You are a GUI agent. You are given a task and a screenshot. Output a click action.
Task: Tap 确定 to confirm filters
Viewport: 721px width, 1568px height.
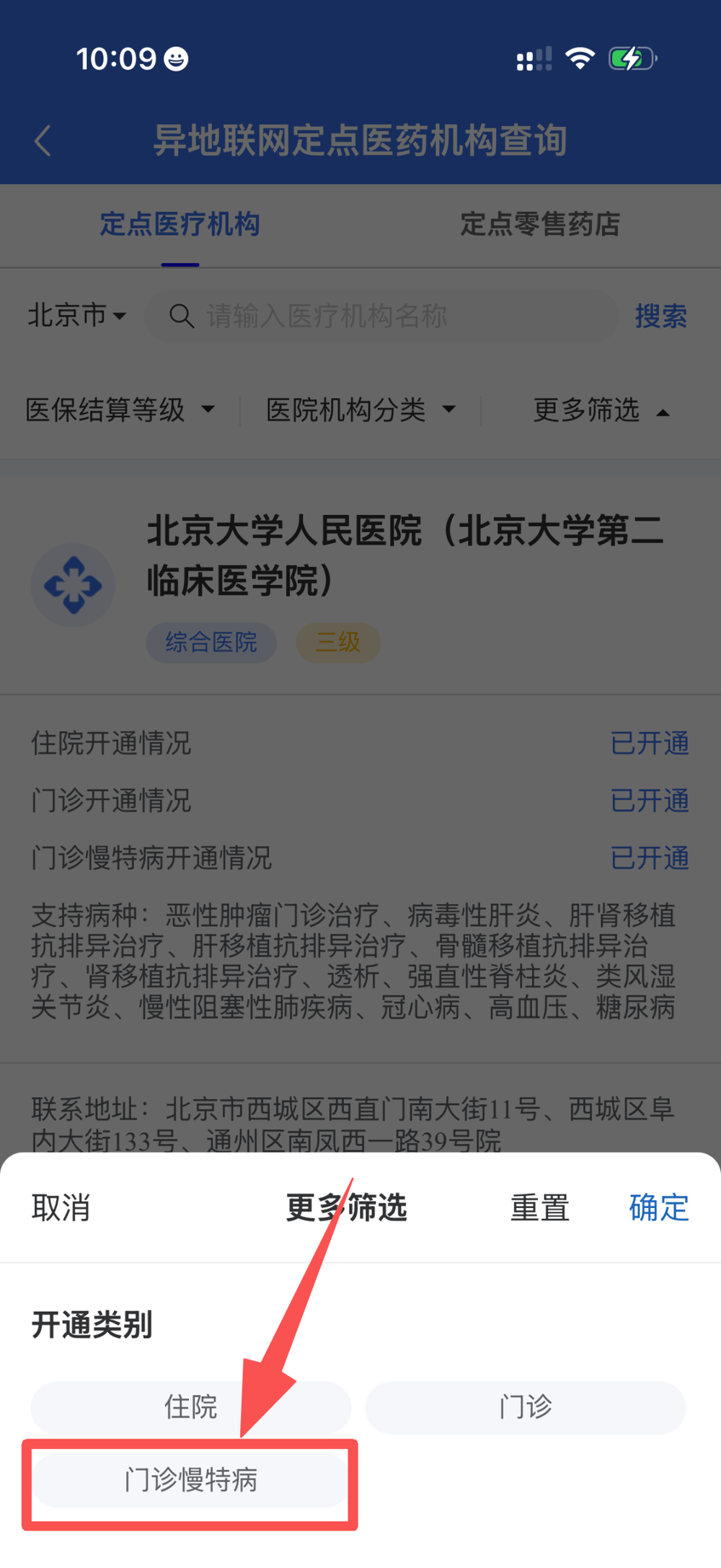point(657,1207)
